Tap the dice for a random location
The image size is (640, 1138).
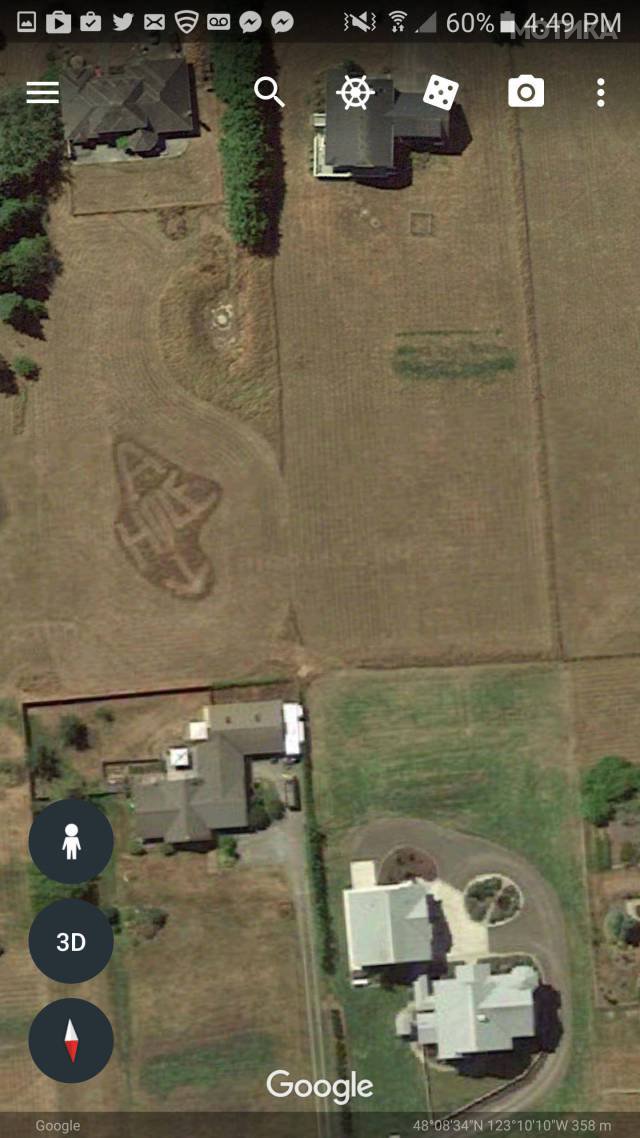(441, 93)
